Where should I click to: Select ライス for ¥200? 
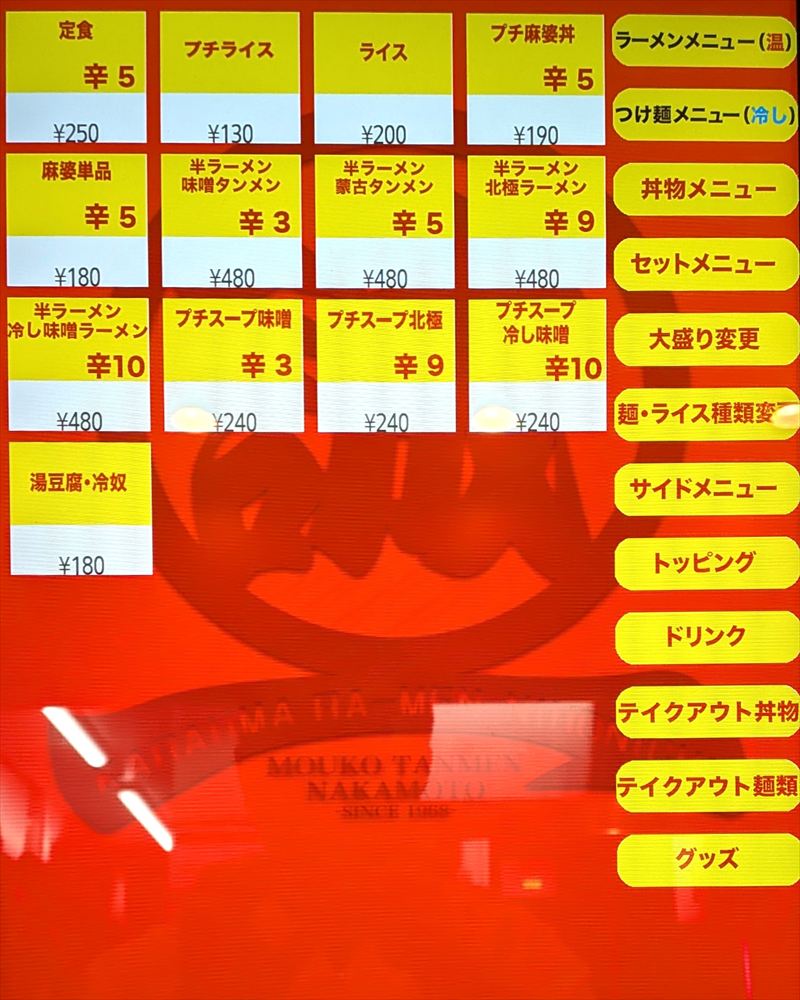tap(383, 77)
